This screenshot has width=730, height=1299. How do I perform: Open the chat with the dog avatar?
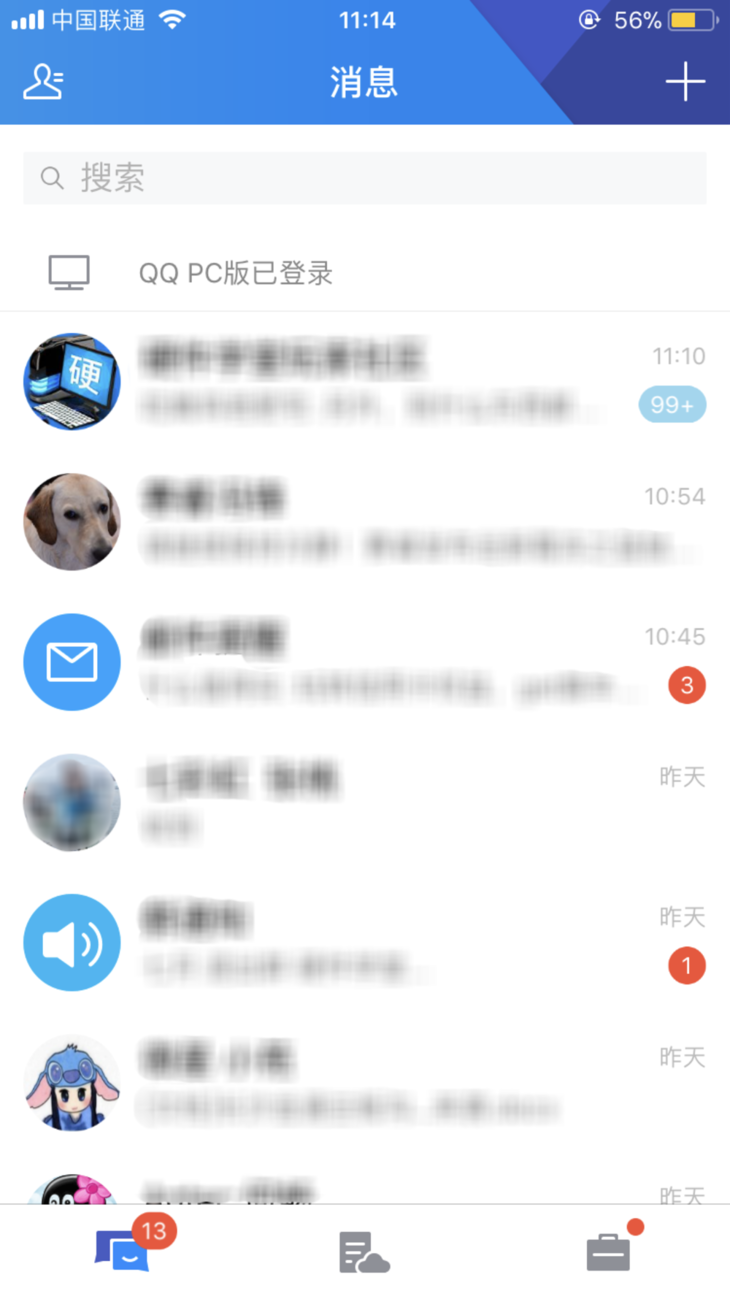71,522
